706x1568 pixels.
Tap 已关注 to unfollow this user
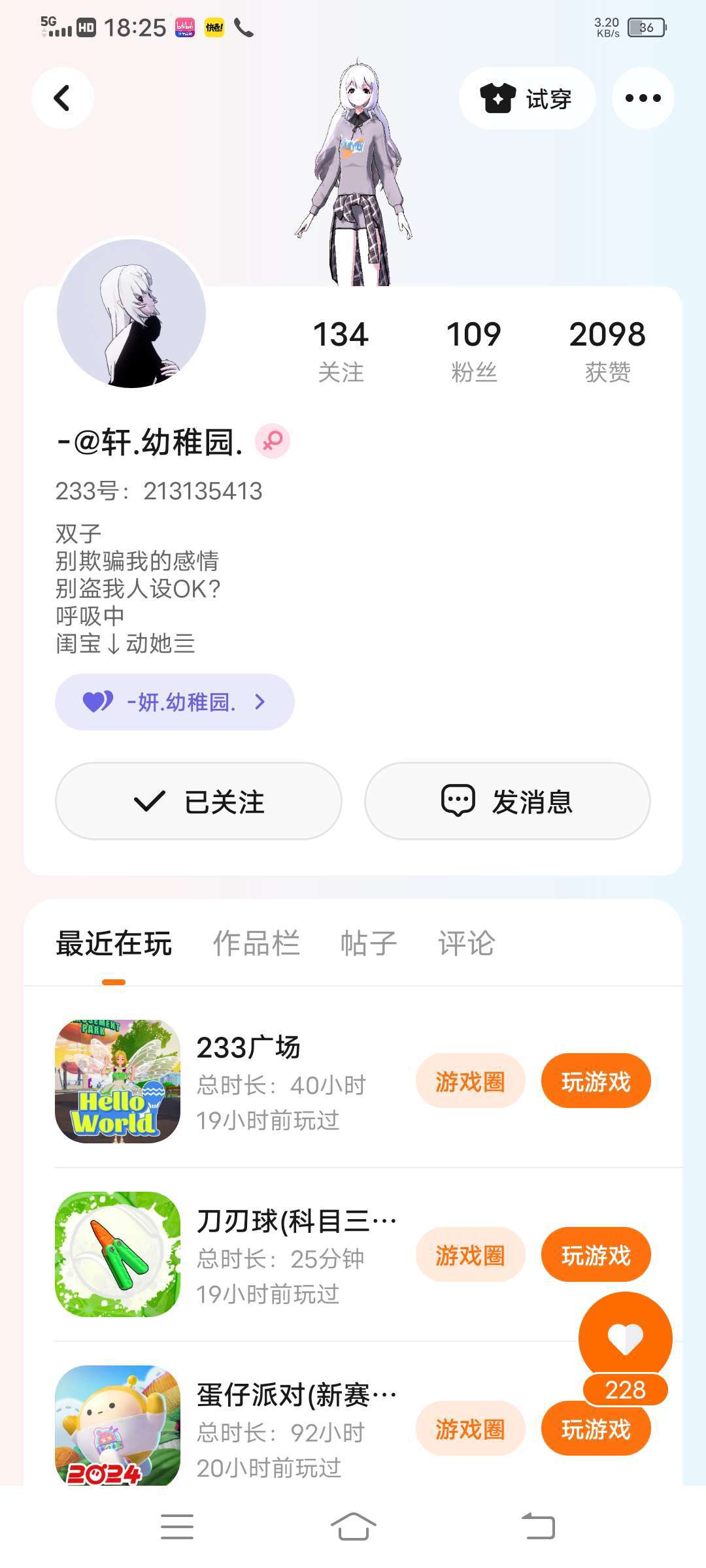pyautogui.click(x=199, y=801)
